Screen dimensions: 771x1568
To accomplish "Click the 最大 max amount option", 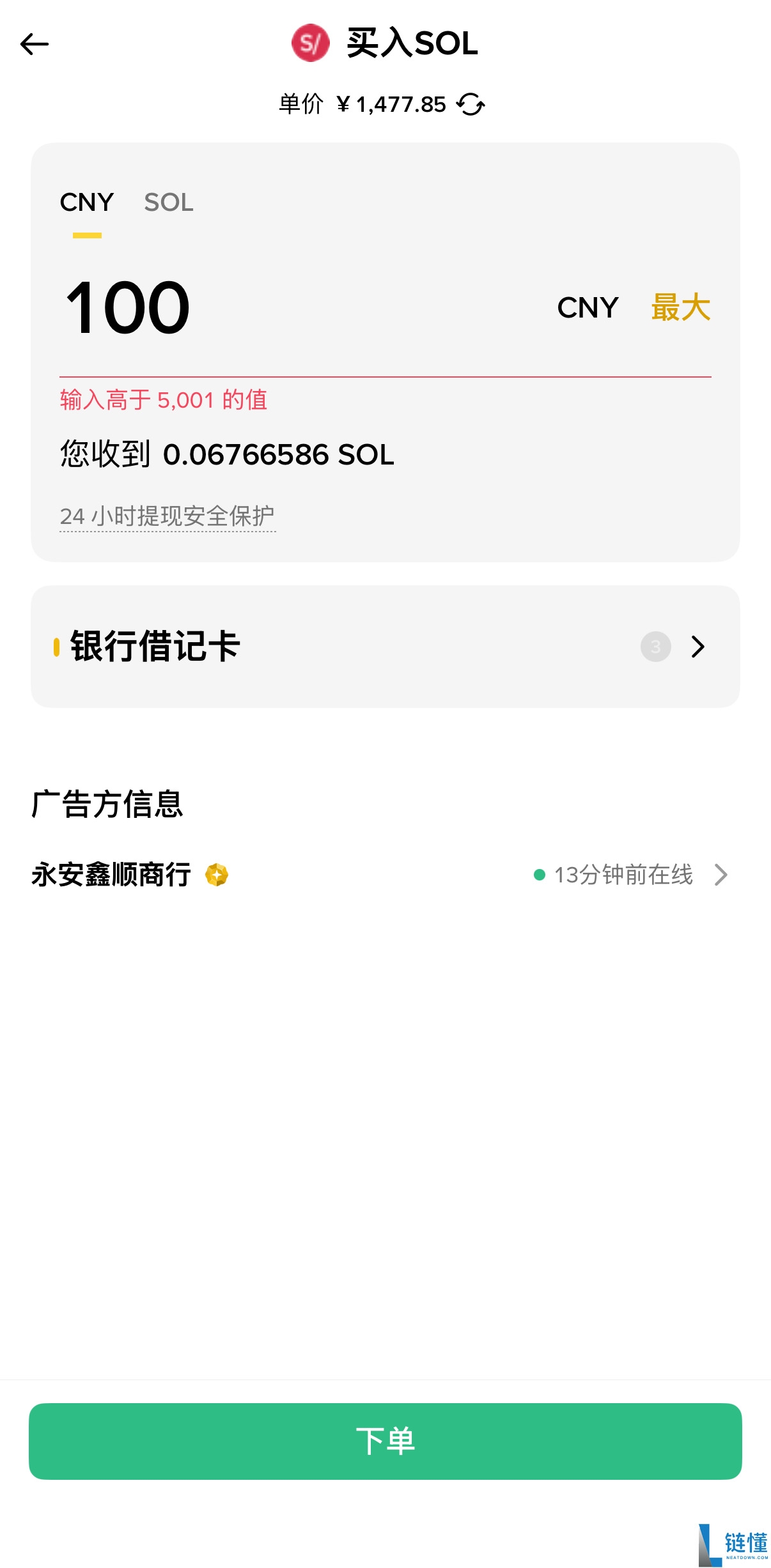I will tap(680, 307).
